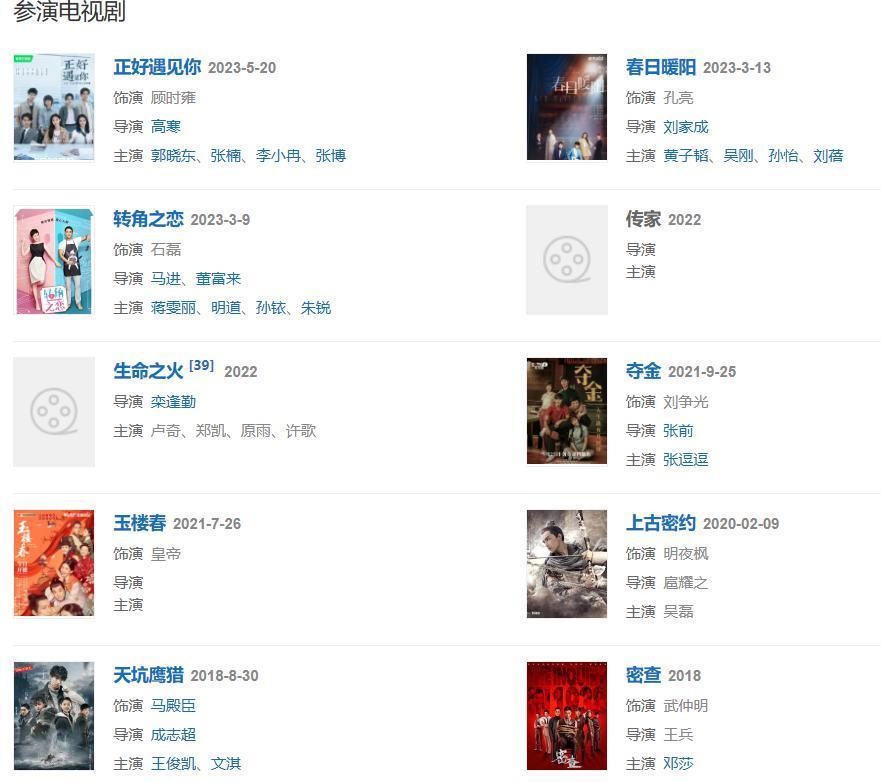View director 栾逢勤's page
Image resolution: width=881 pixels, height=782 pixels.
point(173,402)
